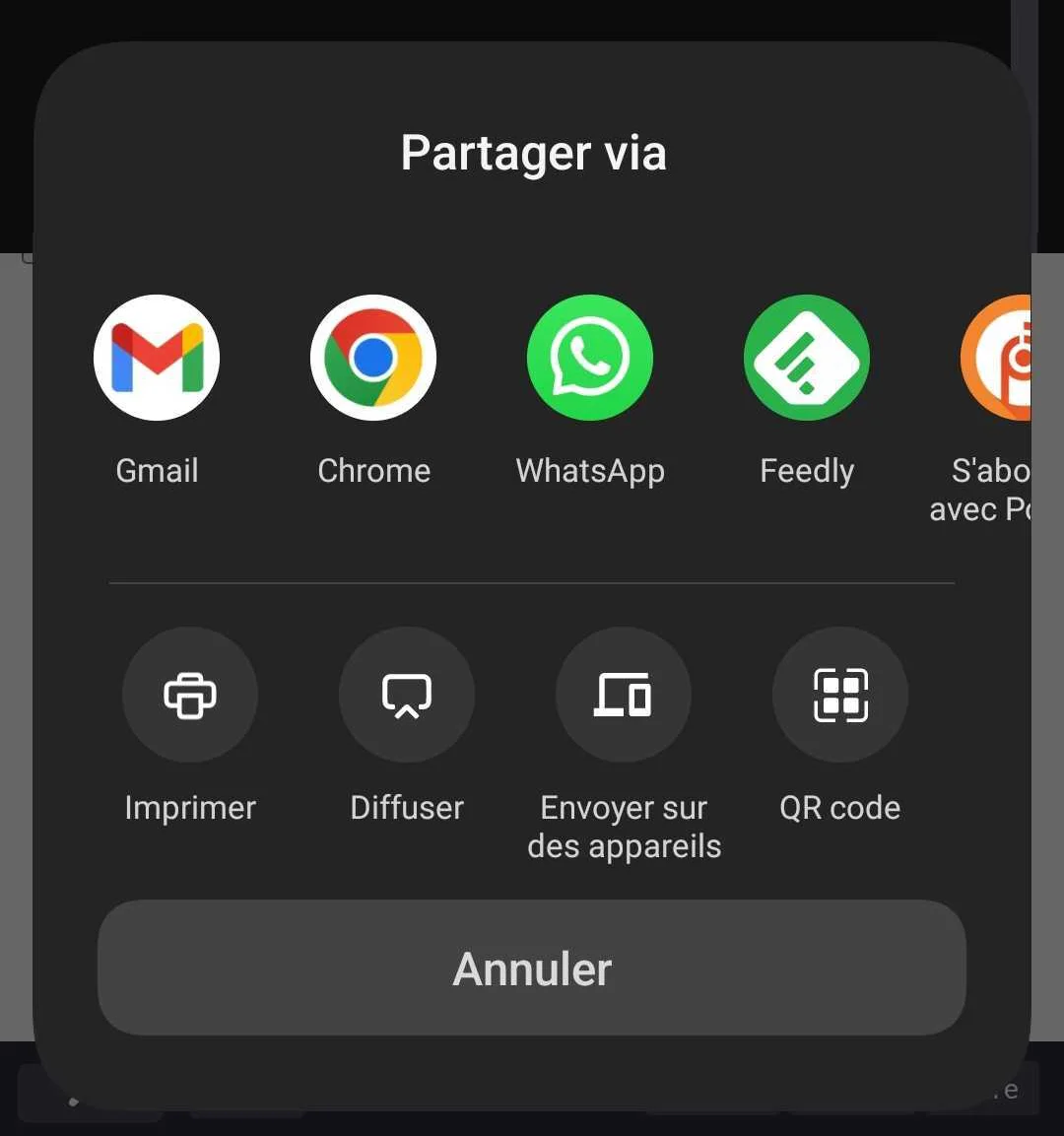This screenshot has height=1136, width=1064.
Task: Select the Imprimer printer icon
Action: tap(190, 695)
